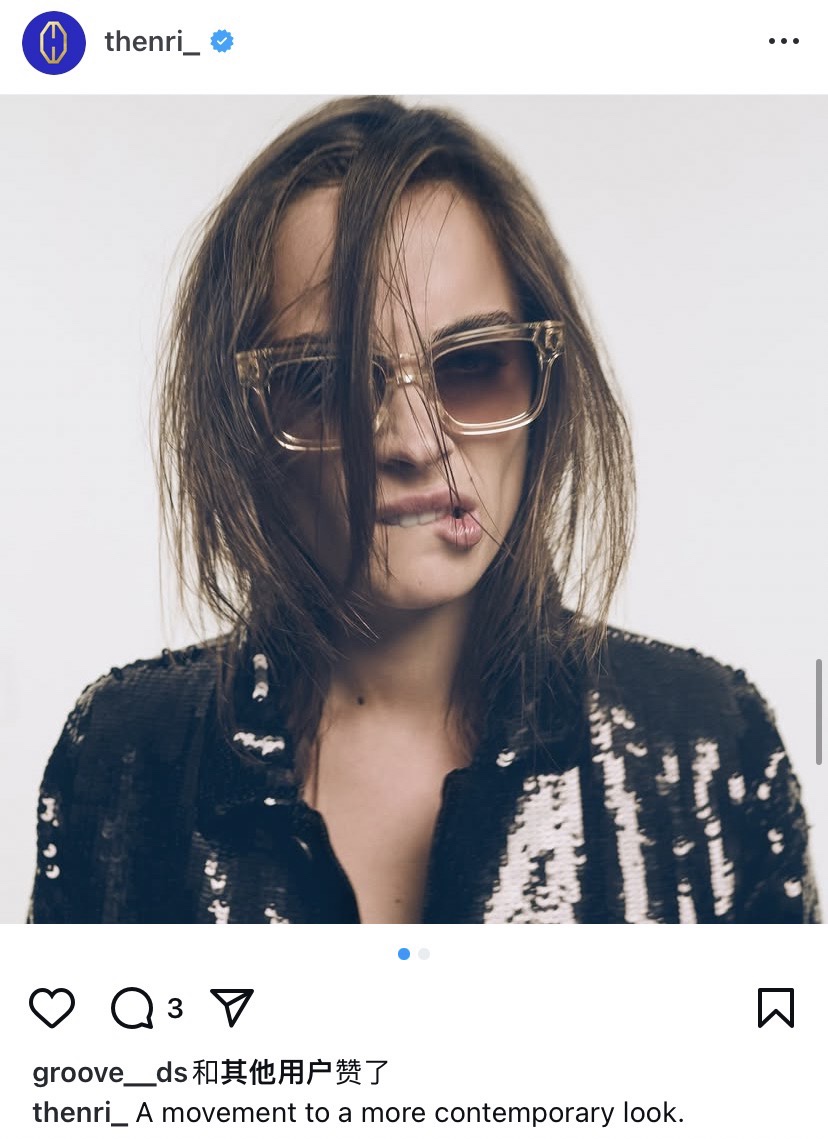Open the thenri_ username in the post header
The height and width of the screenshot is (1139, 828).
coord(152,42)
